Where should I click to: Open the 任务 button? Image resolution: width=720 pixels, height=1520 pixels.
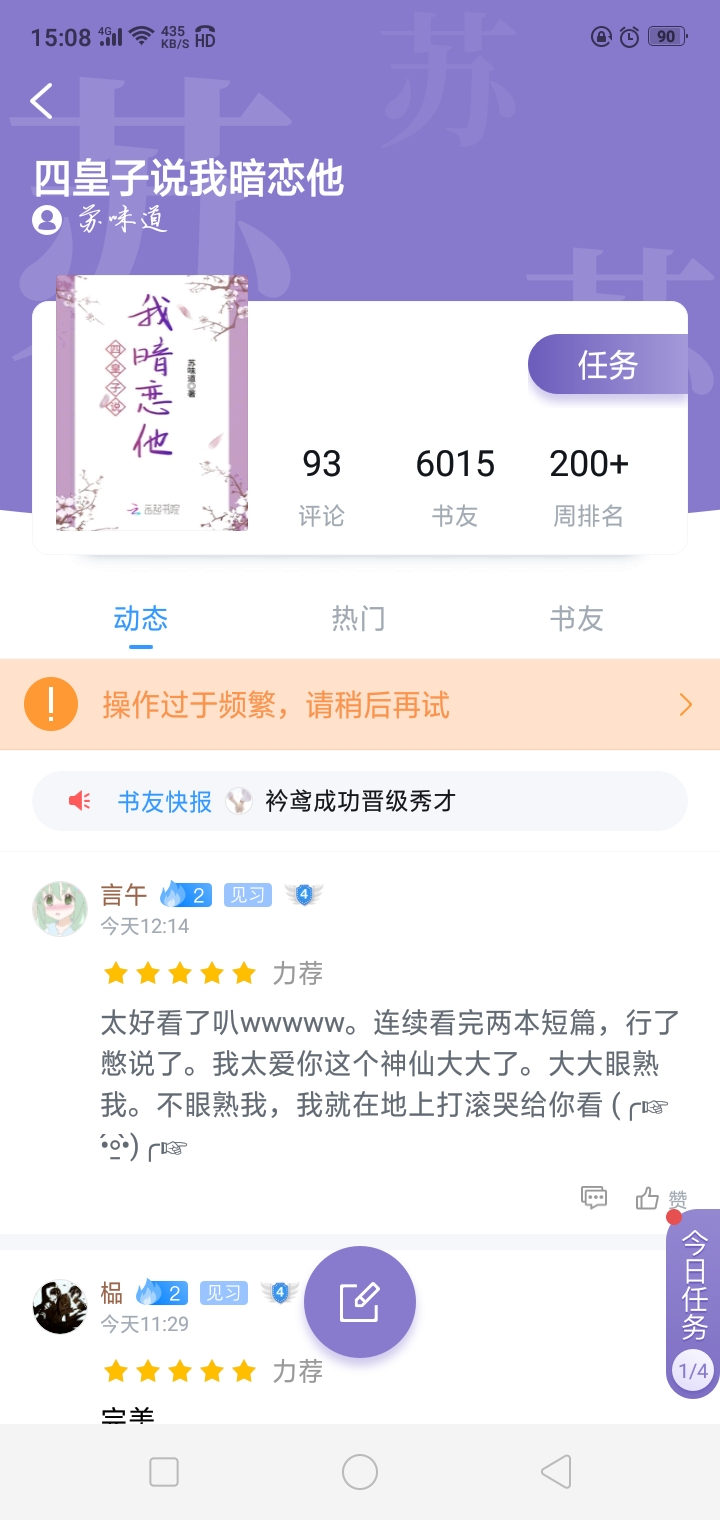click(x=608, y=365)
